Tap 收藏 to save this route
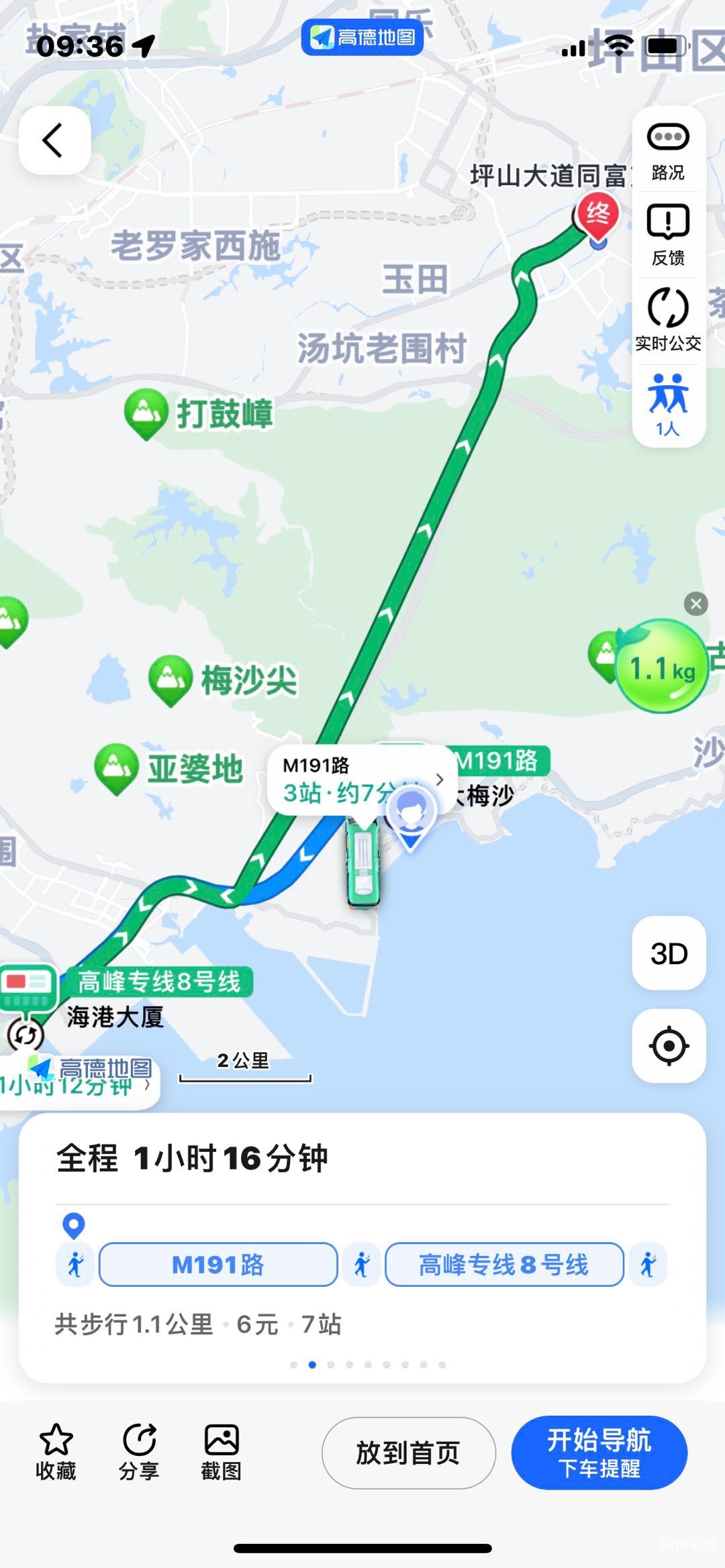Viewport: 725px width, 1568px height. tap(56, 1452)
